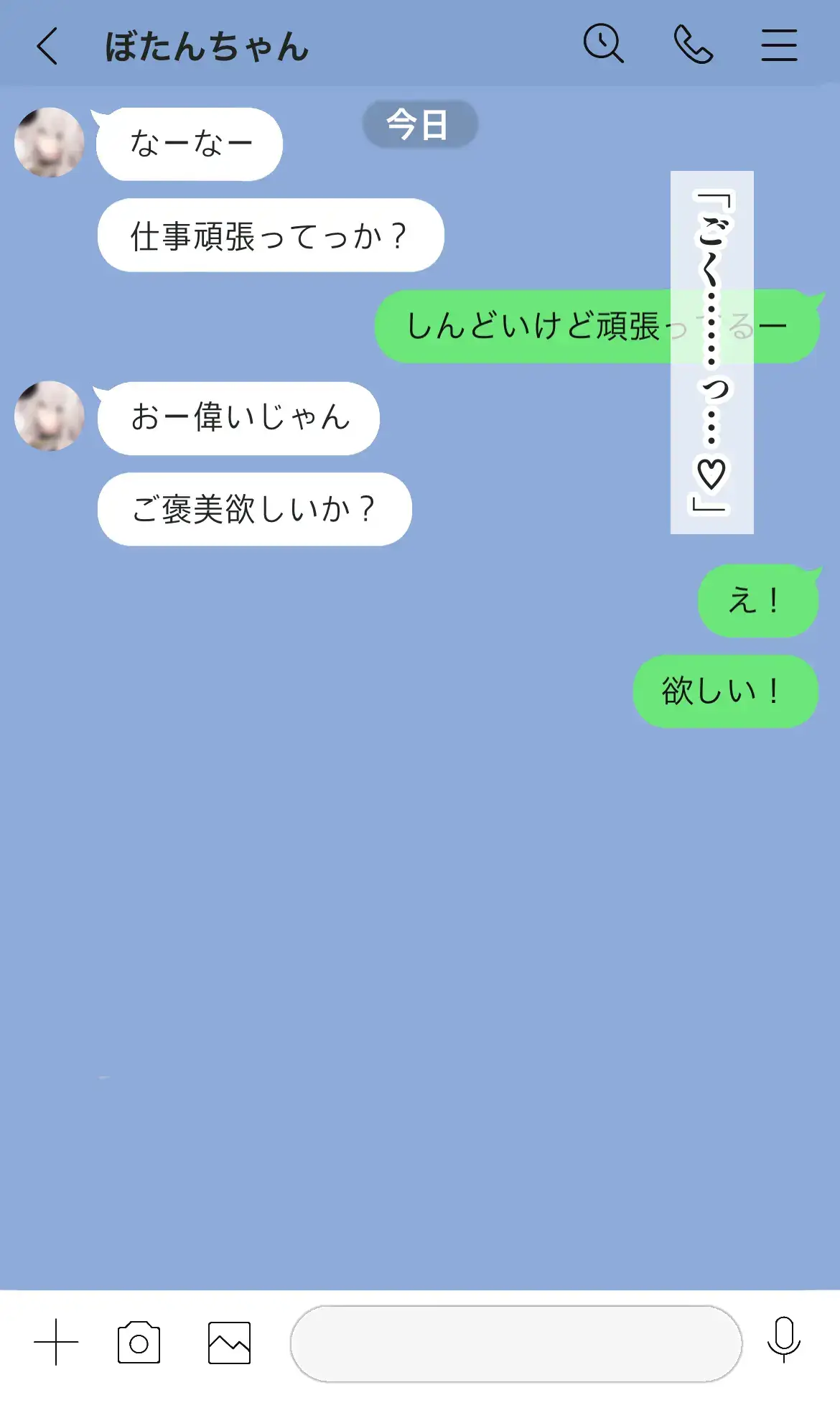Viewport: 840px width, 1413px height.
Task: View ぼたんちゃん's profile picture beside なーなー
Action: 50,143
